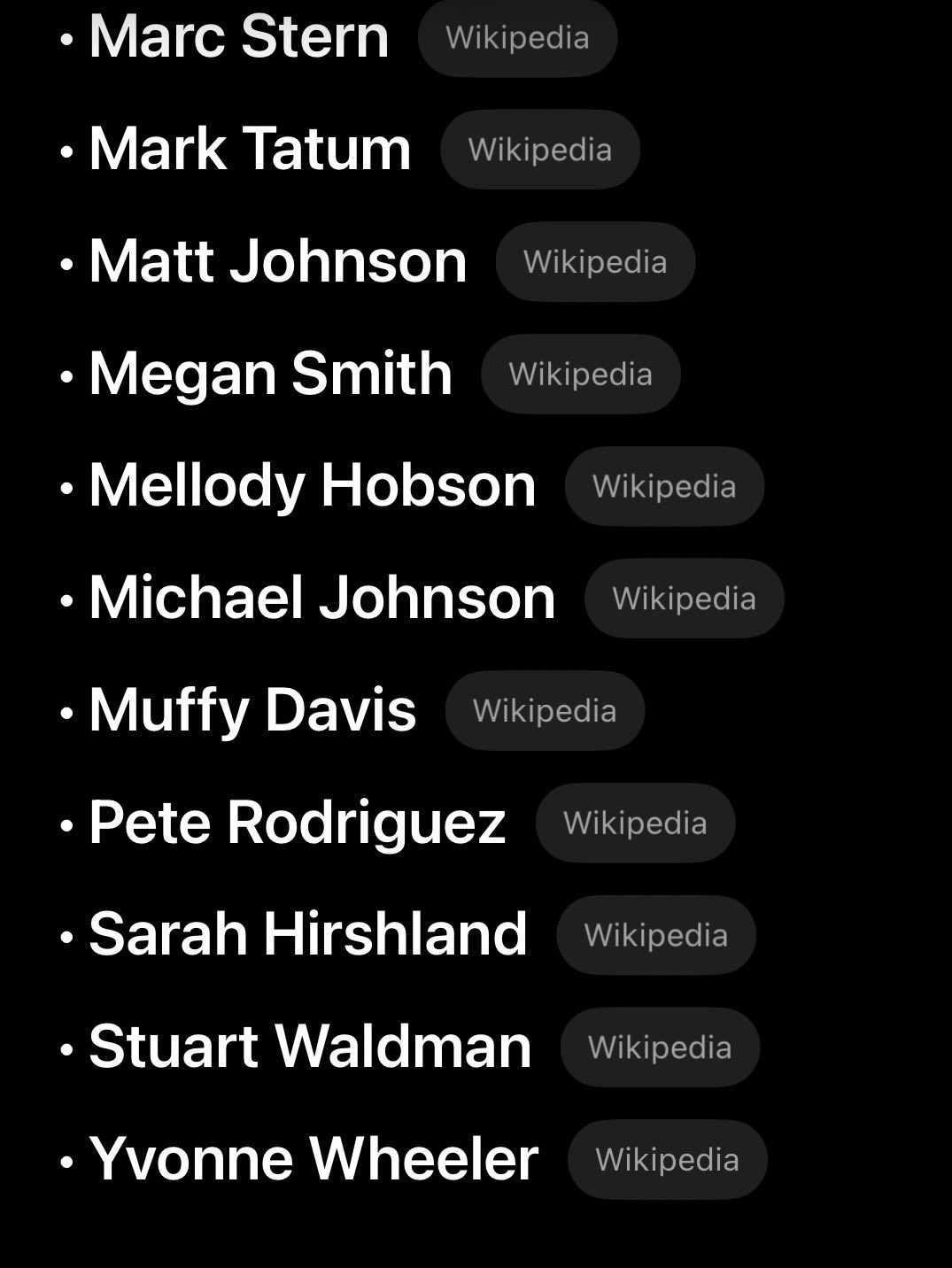Open Matt Johnson's Wikipedia chip

pyautogui.click(x=595, y=262)
